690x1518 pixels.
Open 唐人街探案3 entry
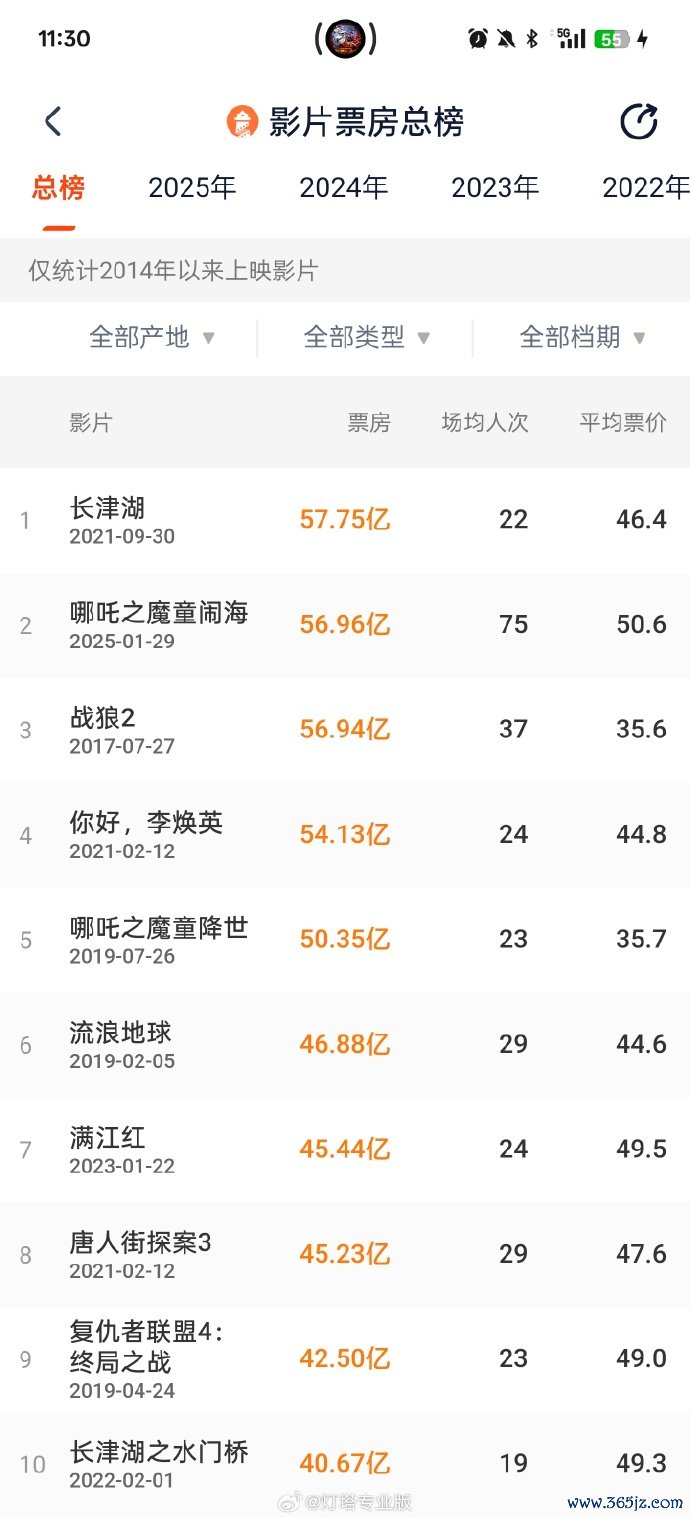345,1255
